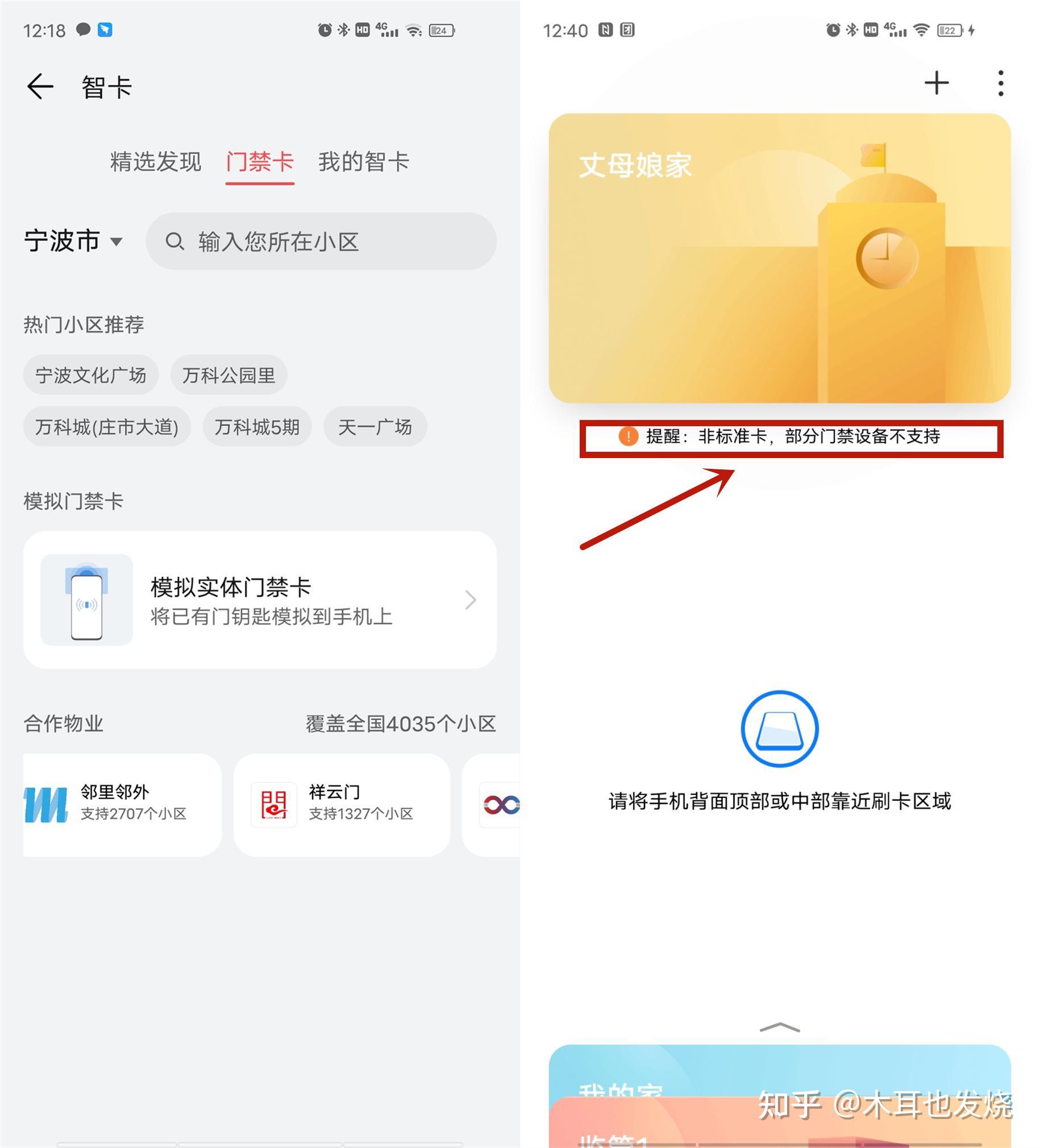Add a new card with the plus icon

[x=937, y=84]
